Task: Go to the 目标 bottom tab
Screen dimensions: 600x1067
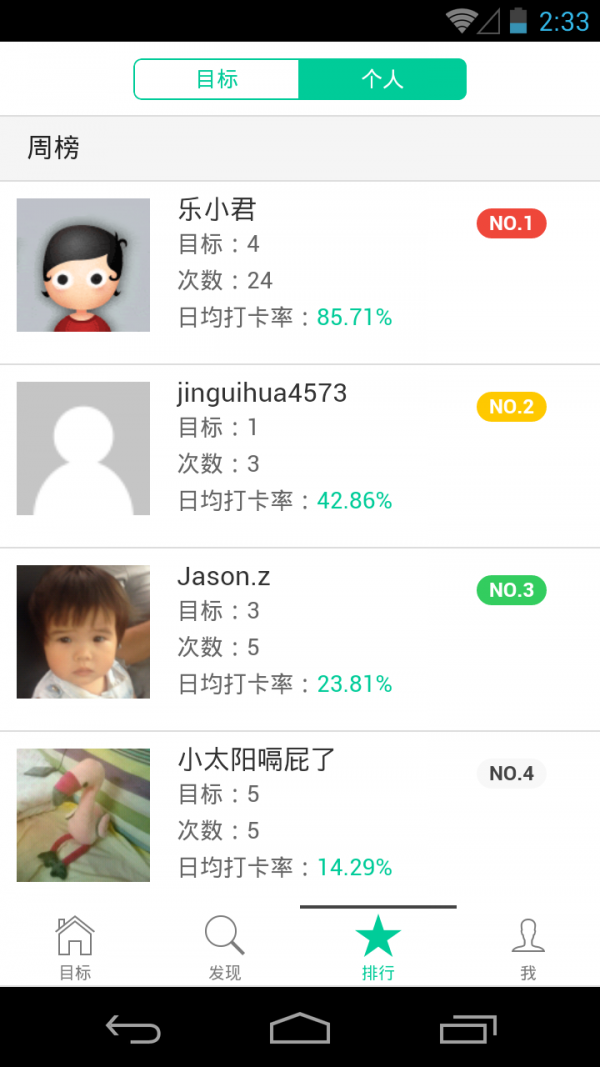Action: tap(75, 948)
